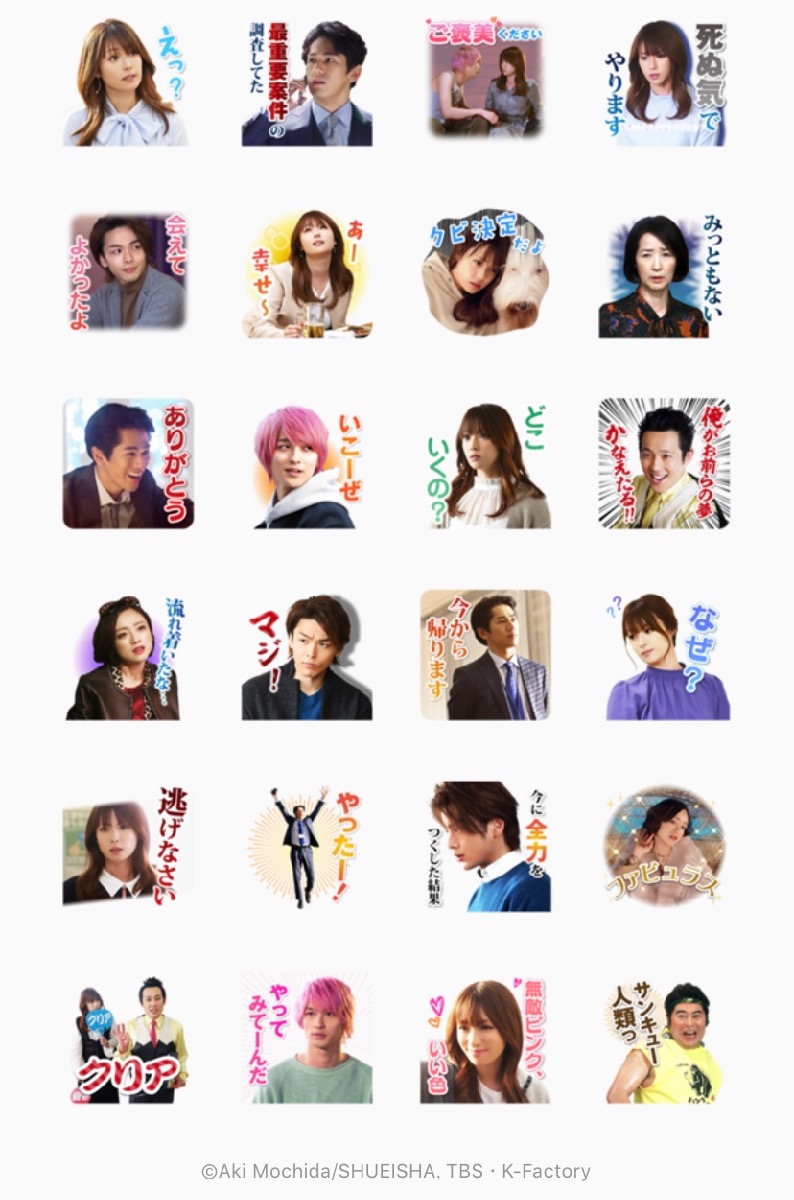Tap the 'みっともない' sticker
The width and height of the screenshot is (794, 1200).
665,275
